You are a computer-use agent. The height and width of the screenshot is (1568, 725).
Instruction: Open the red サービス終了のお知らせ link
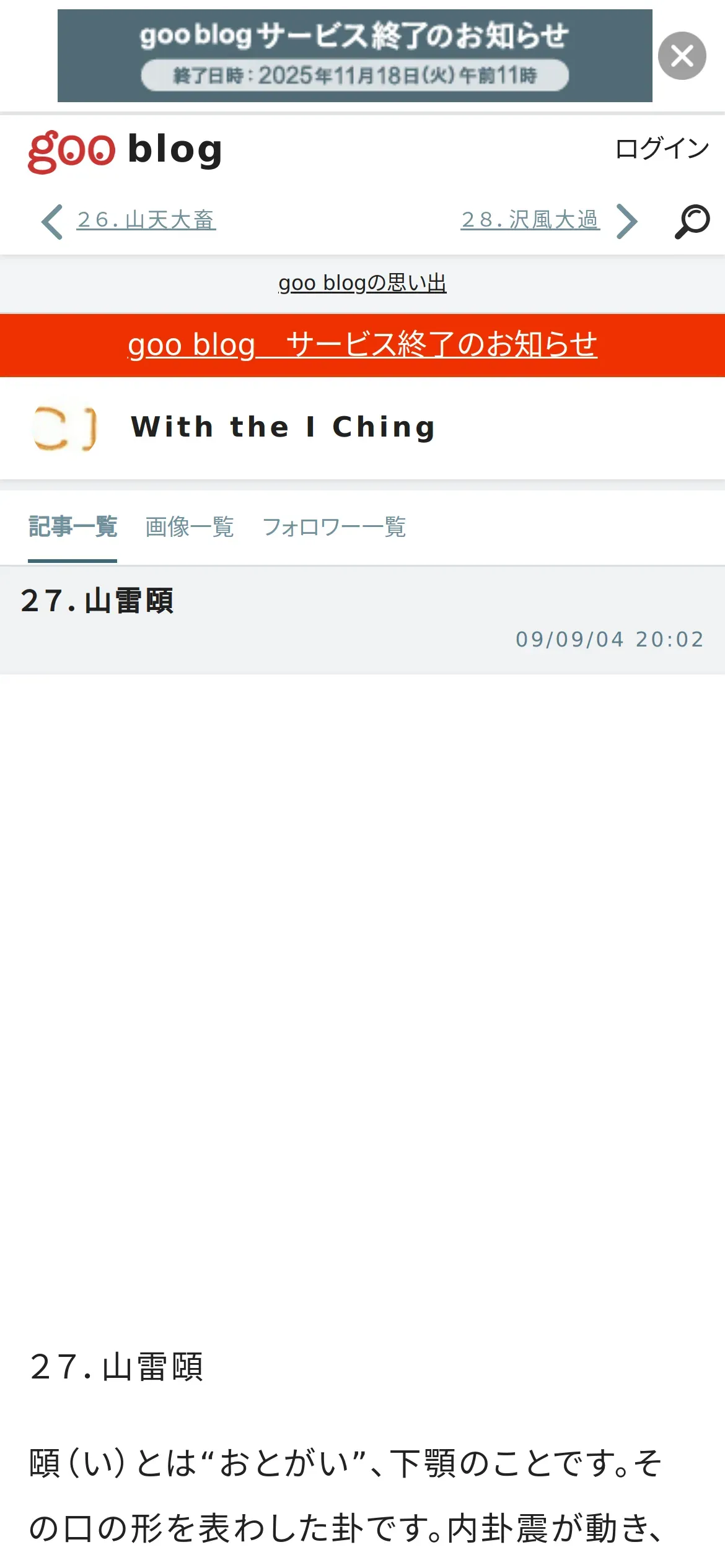pyautogui.click(x=362, y=345)
